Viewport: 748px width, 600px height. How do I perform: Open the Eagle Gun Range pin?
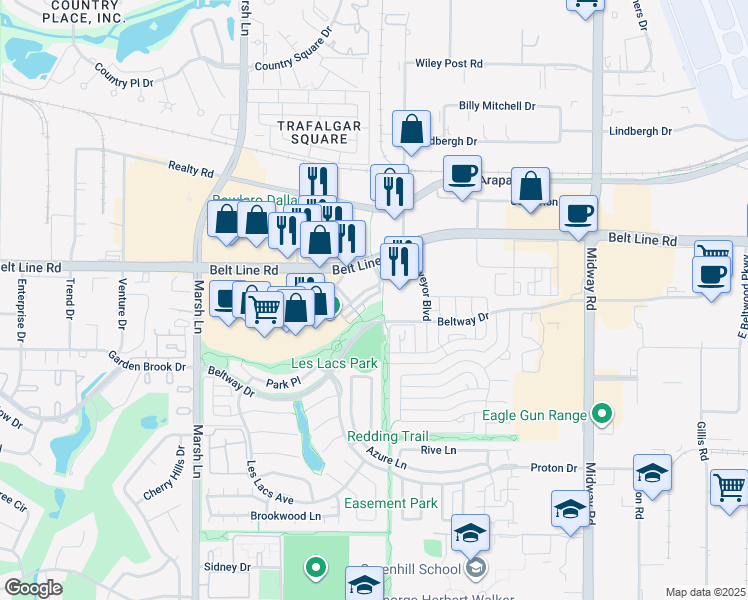[602, 414]
